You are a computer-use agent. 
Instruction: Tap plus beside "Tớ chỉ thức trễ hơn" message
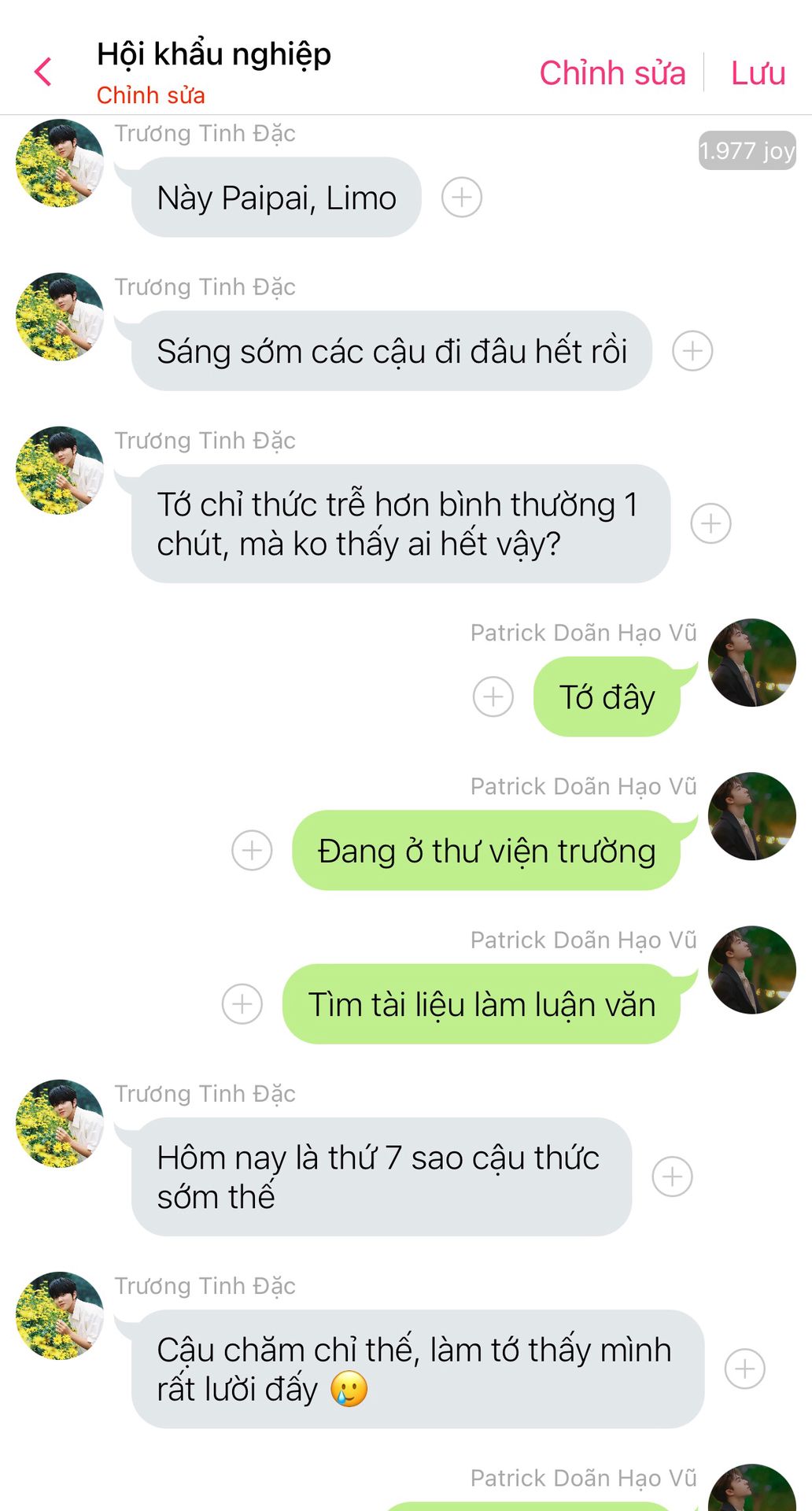click(x=710, y=523)
